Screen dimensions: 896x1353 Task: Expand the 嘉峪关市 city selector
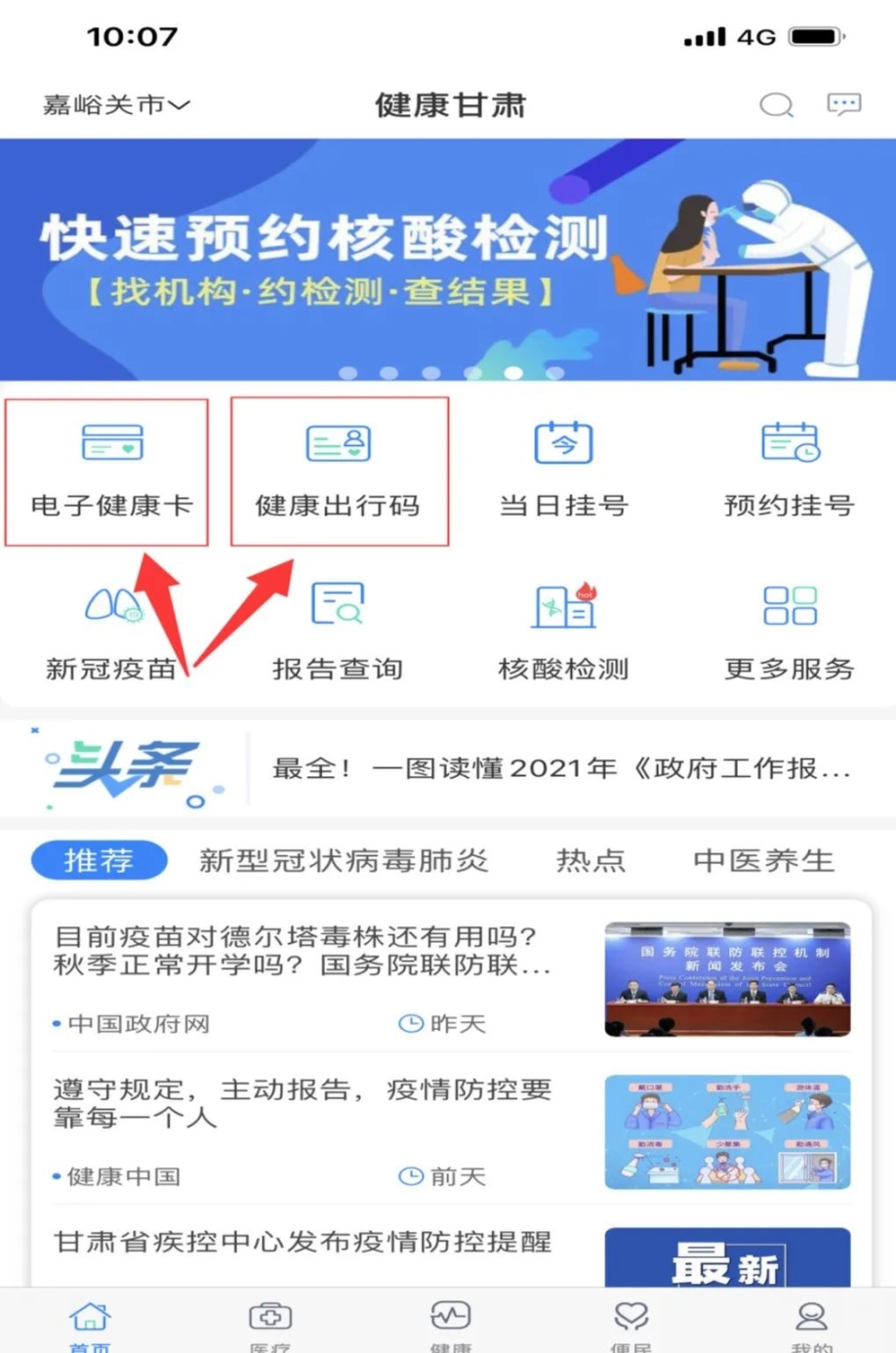tap(115, 104)
